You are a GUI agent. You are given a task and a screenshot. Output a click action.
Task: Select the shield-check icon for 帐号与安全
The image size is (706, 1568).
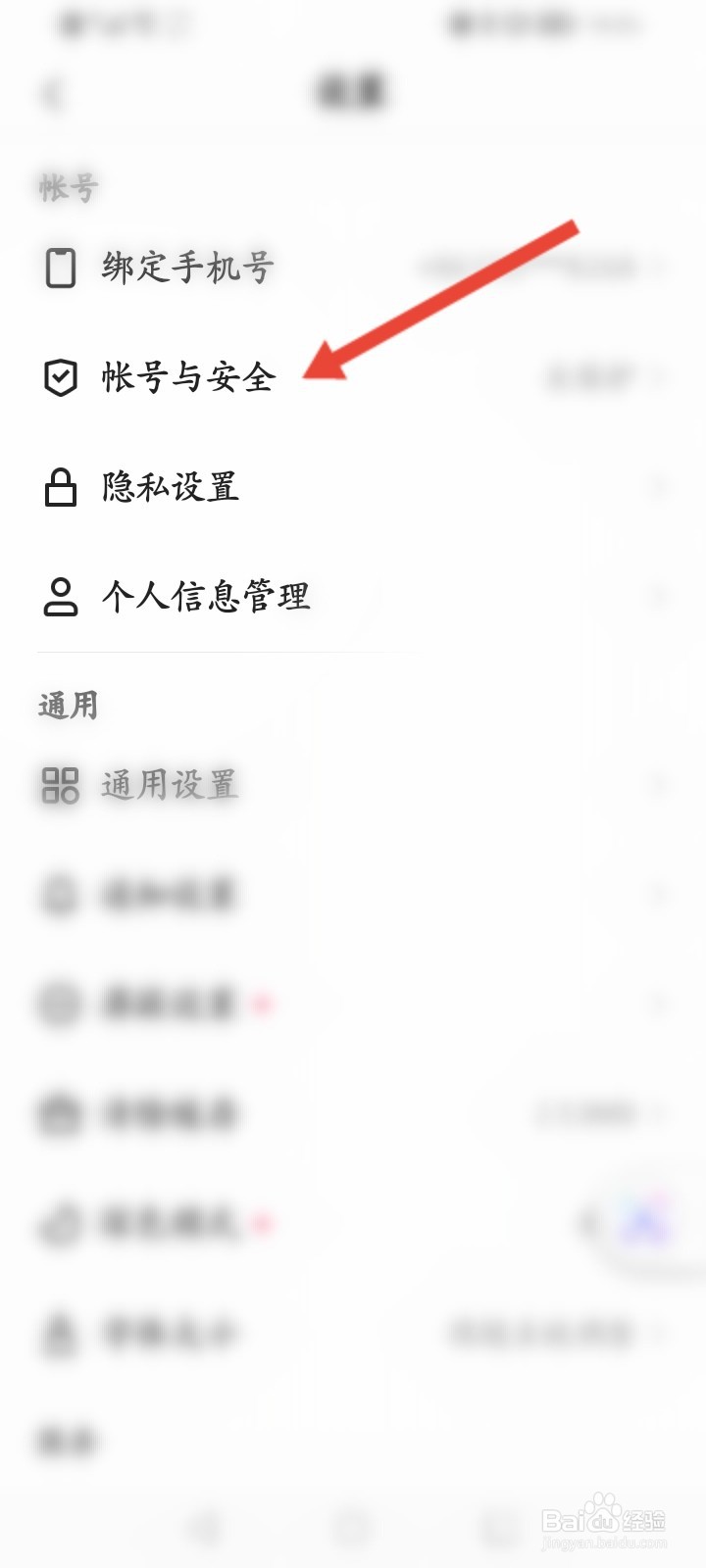point(61,375)
